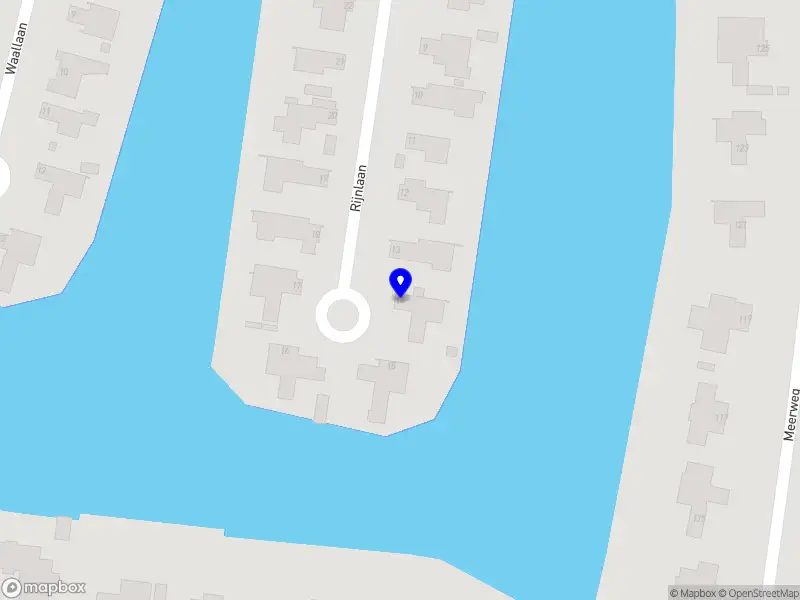
Task: Tap the blue location pin marker
Action: click(400, 282)
